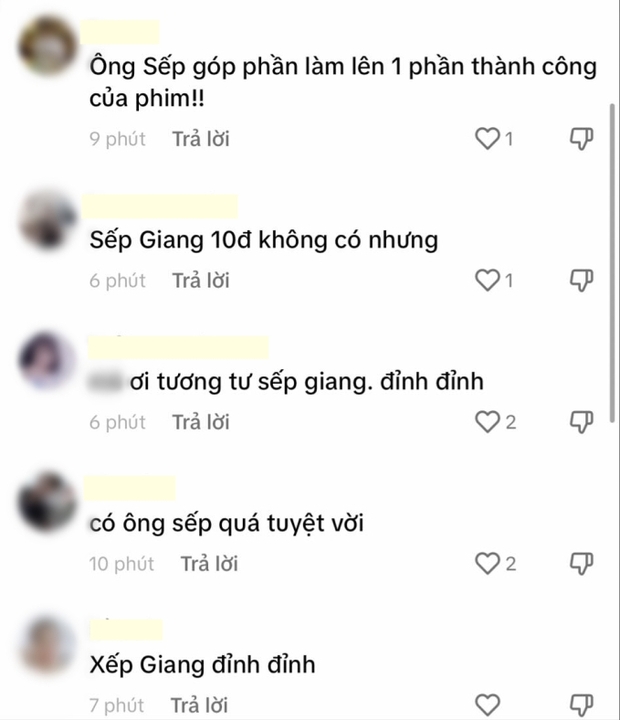Dislike 'có ông sếp quá tuyệt vời' comment

pyautogui.click(x=582, y=565)
